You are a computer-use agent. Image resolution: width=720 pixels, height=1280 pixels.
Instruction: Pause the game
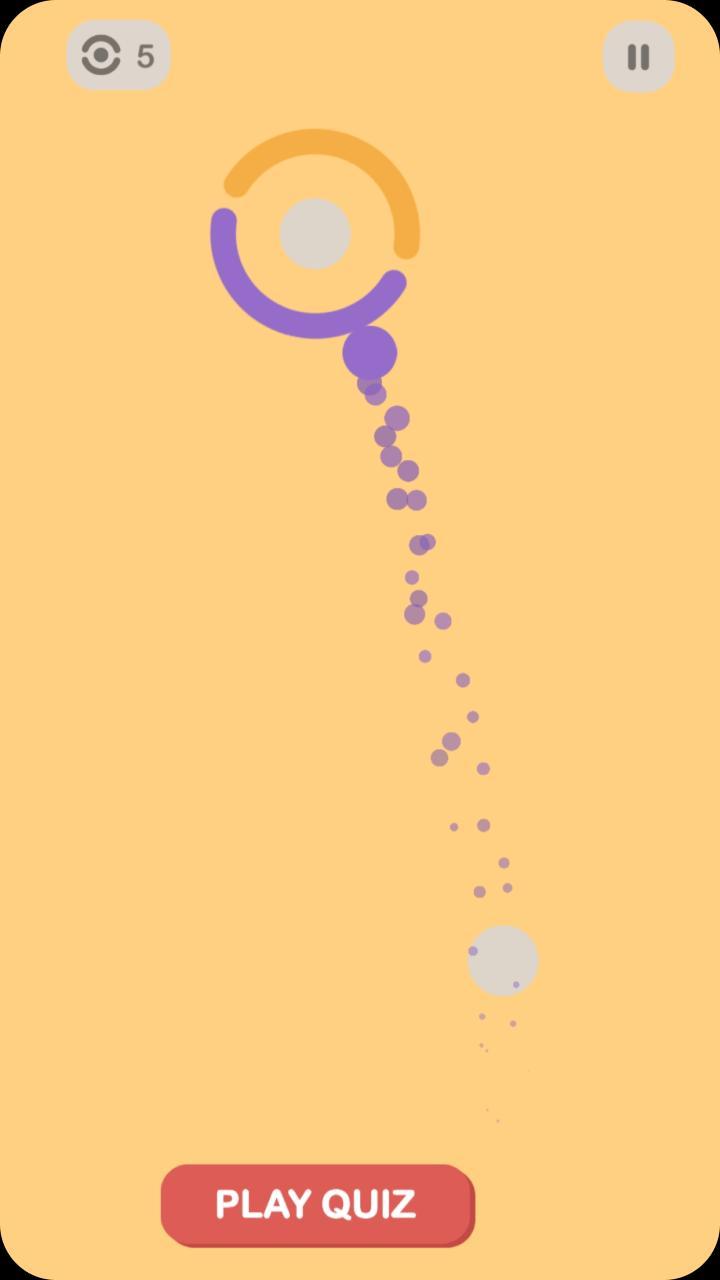point(638,57)
